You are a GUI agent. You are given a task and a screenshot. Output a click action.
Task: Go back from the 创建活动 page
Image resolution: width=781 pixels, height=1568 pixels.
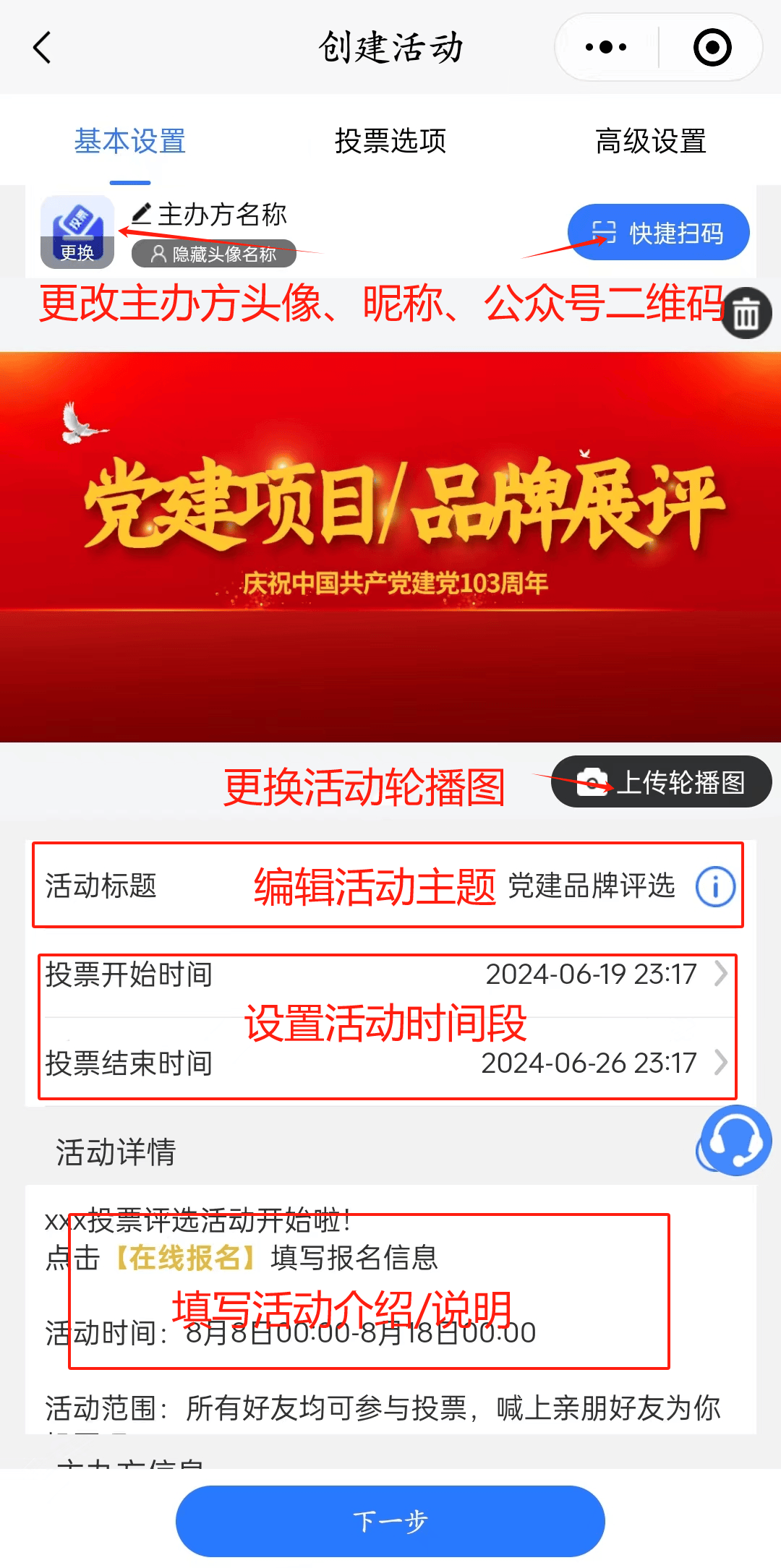tap(42, 48)
